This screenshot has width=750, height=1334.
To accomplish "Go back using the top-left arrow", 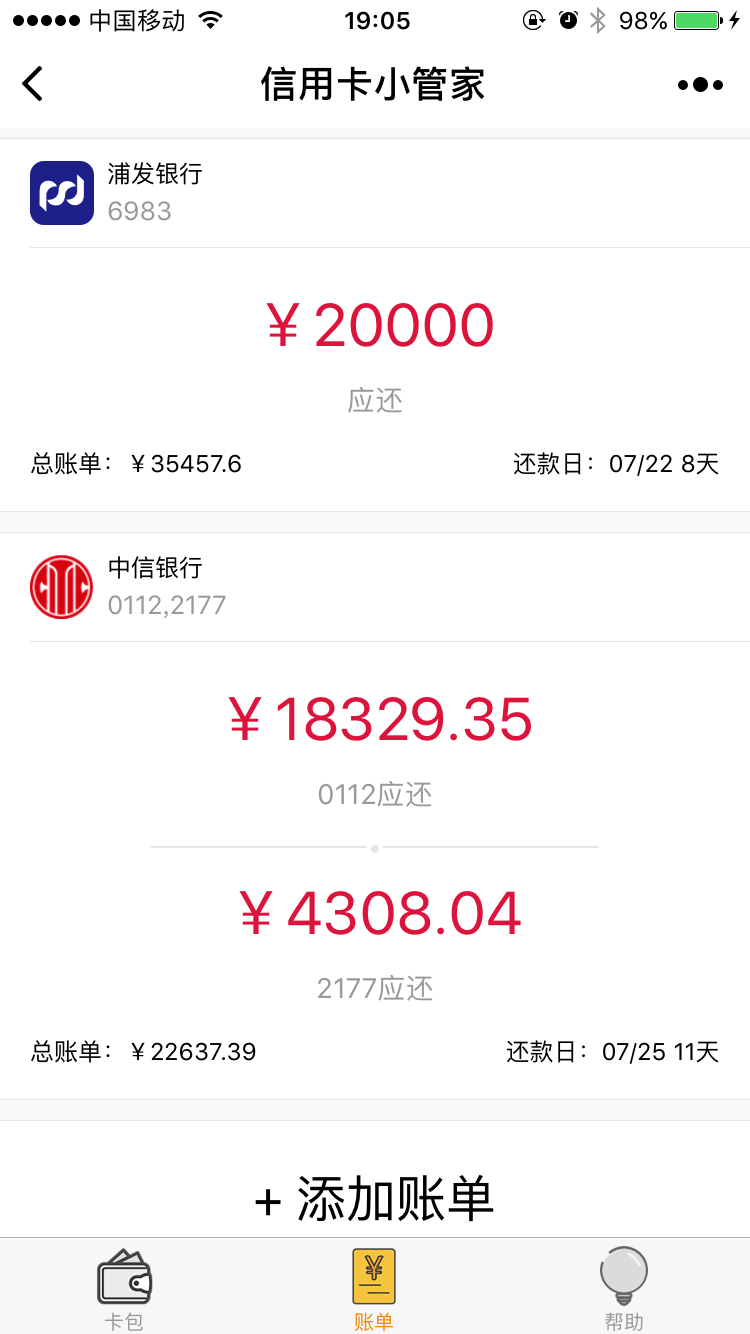I will (33, 84).
